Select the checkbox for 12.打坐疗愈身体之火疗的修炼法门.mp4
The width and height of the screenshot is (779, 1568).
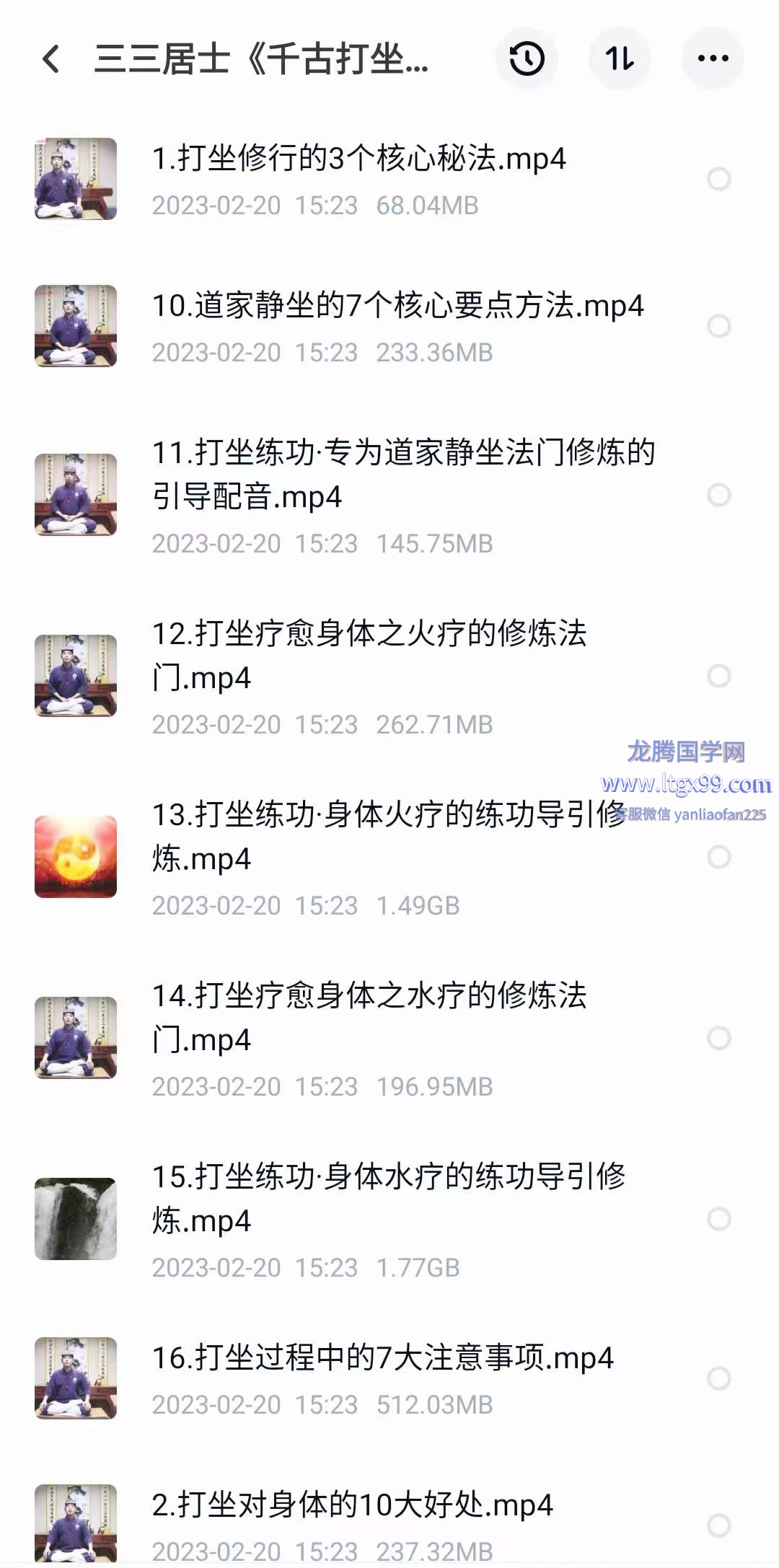718,676
